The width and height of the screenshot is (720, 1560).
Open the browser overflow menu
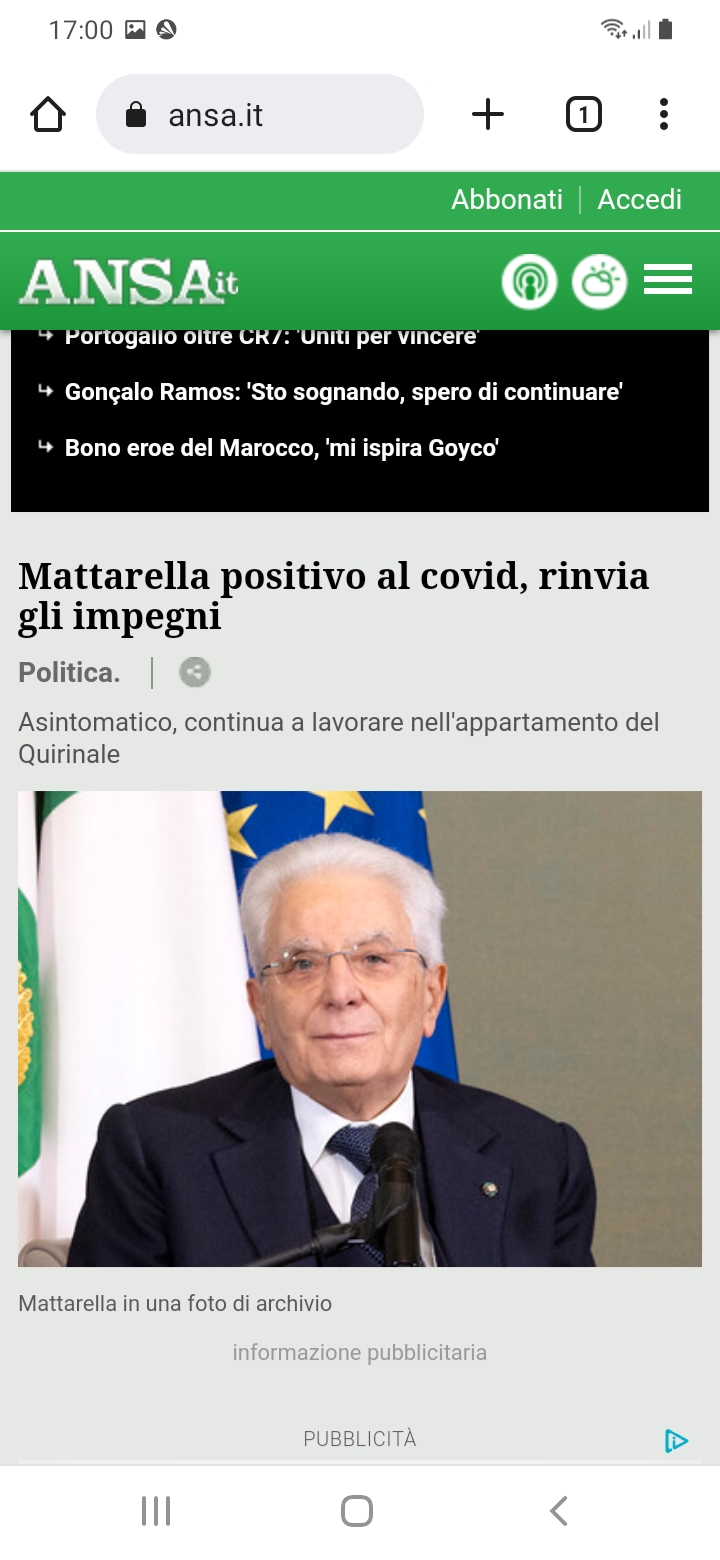(663, 115)
